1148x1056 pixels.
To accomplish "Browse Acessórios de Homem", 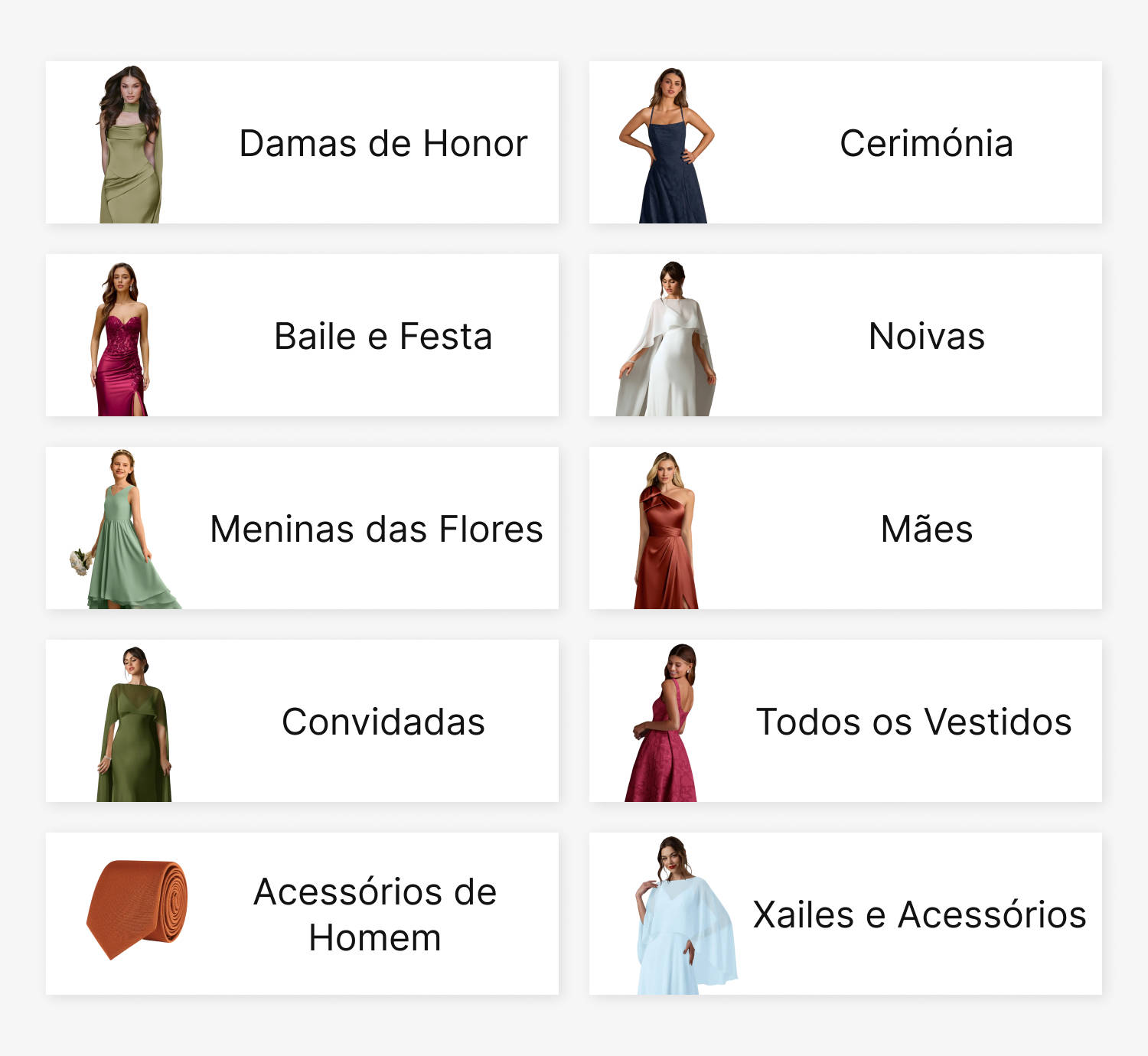I will (302, 914).
